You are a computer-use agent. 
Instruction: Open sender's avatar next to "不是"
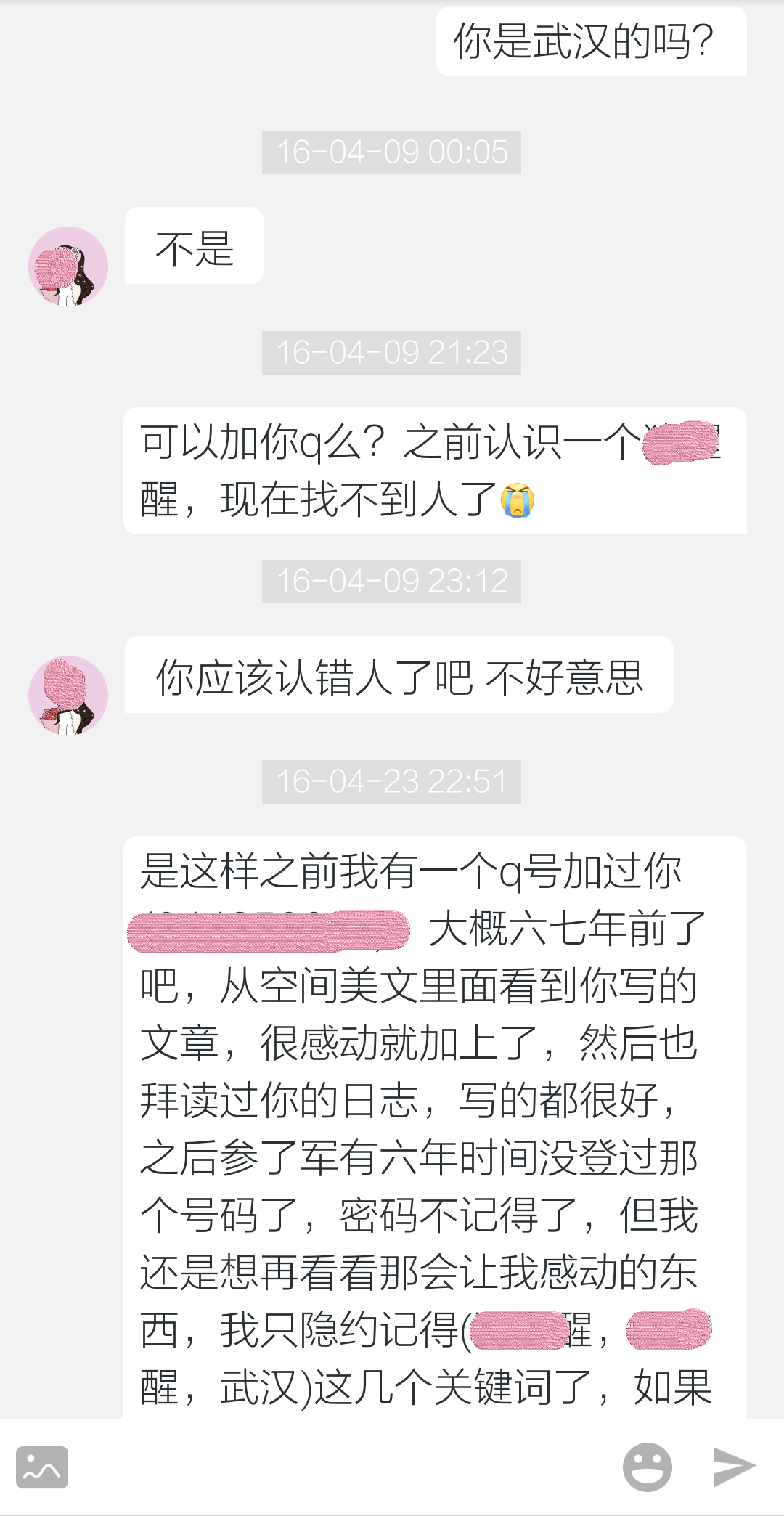coord(68,266)
